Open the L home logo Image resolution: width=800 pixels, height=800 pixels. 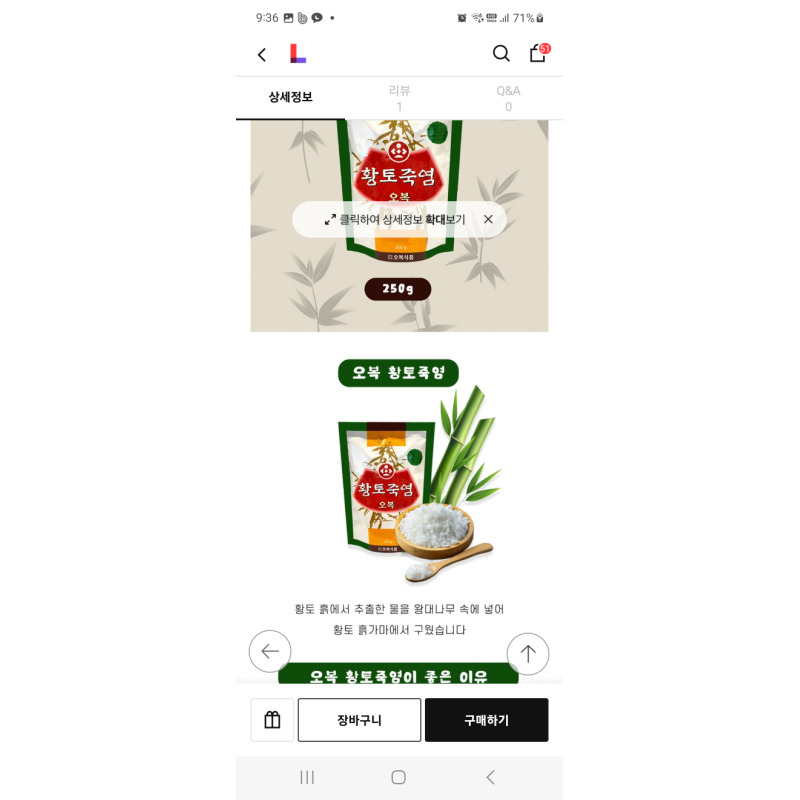point(297,54)
